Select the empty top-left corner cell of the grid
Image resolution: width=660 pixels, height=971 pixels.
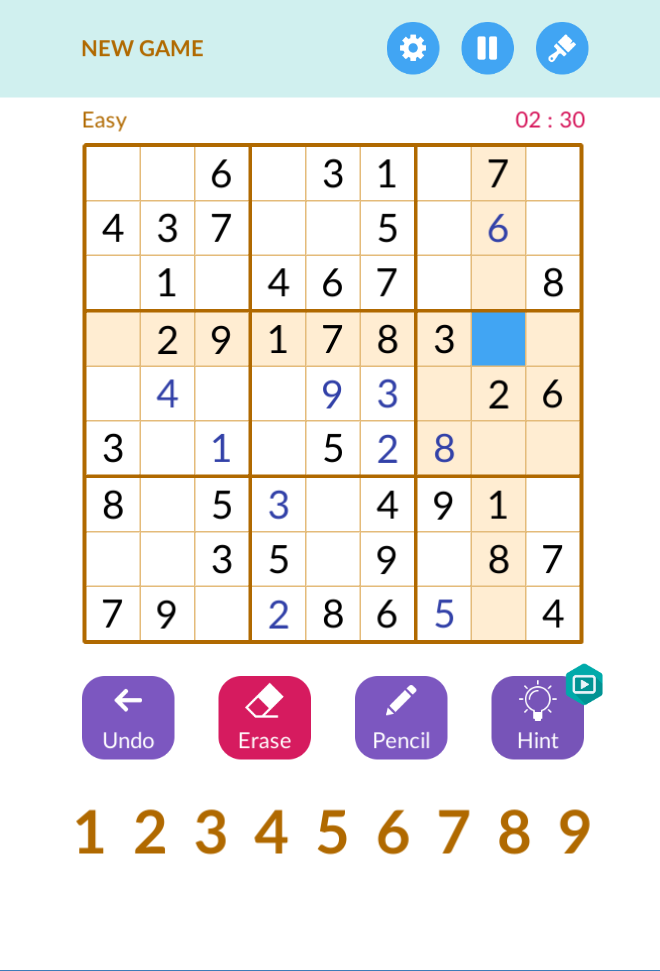[112, 173]
